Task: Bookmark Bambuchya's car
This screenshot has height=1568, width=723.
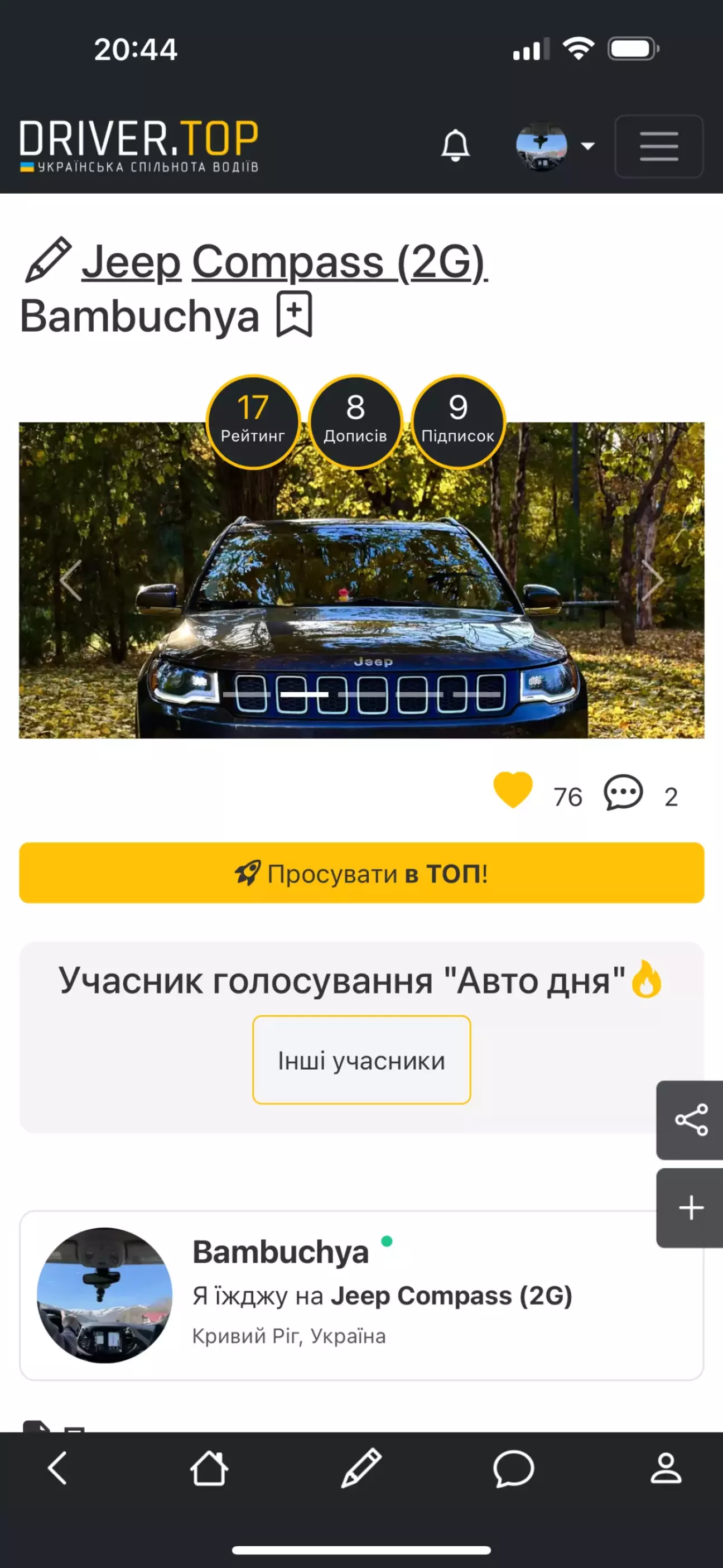Action: [x=295, y=314]
